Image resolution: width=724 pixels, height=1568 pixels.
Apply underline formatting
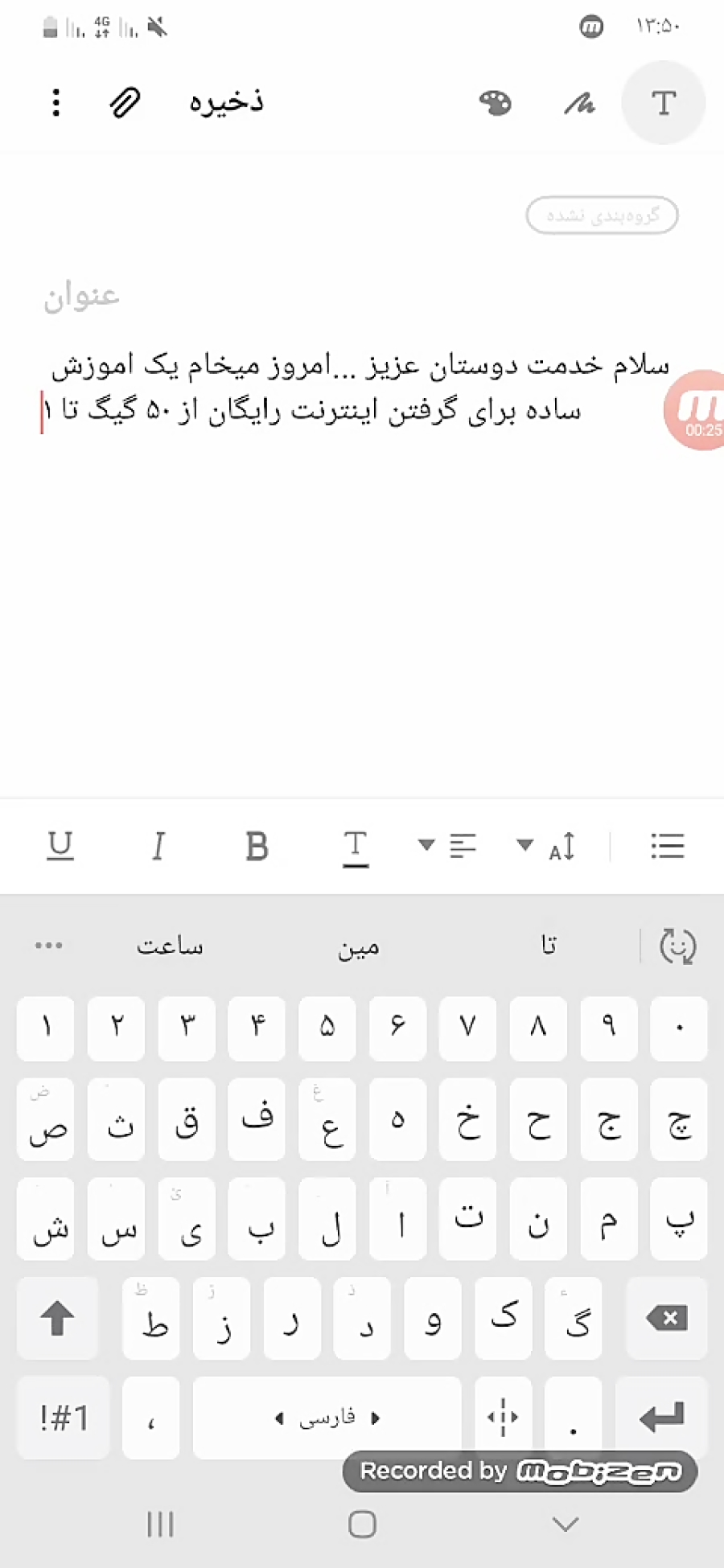coord(60,846)
